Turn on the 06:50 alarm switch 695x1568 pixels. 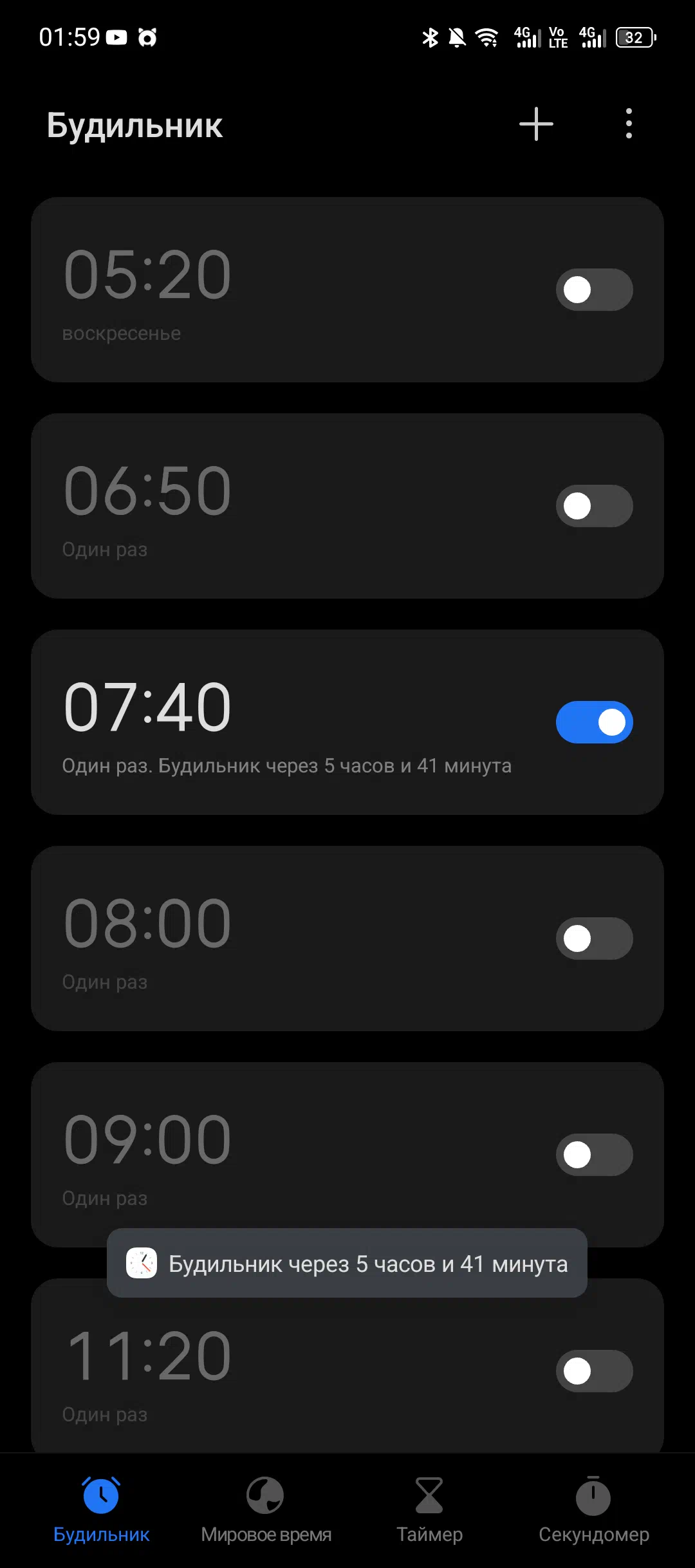[594, 506]
